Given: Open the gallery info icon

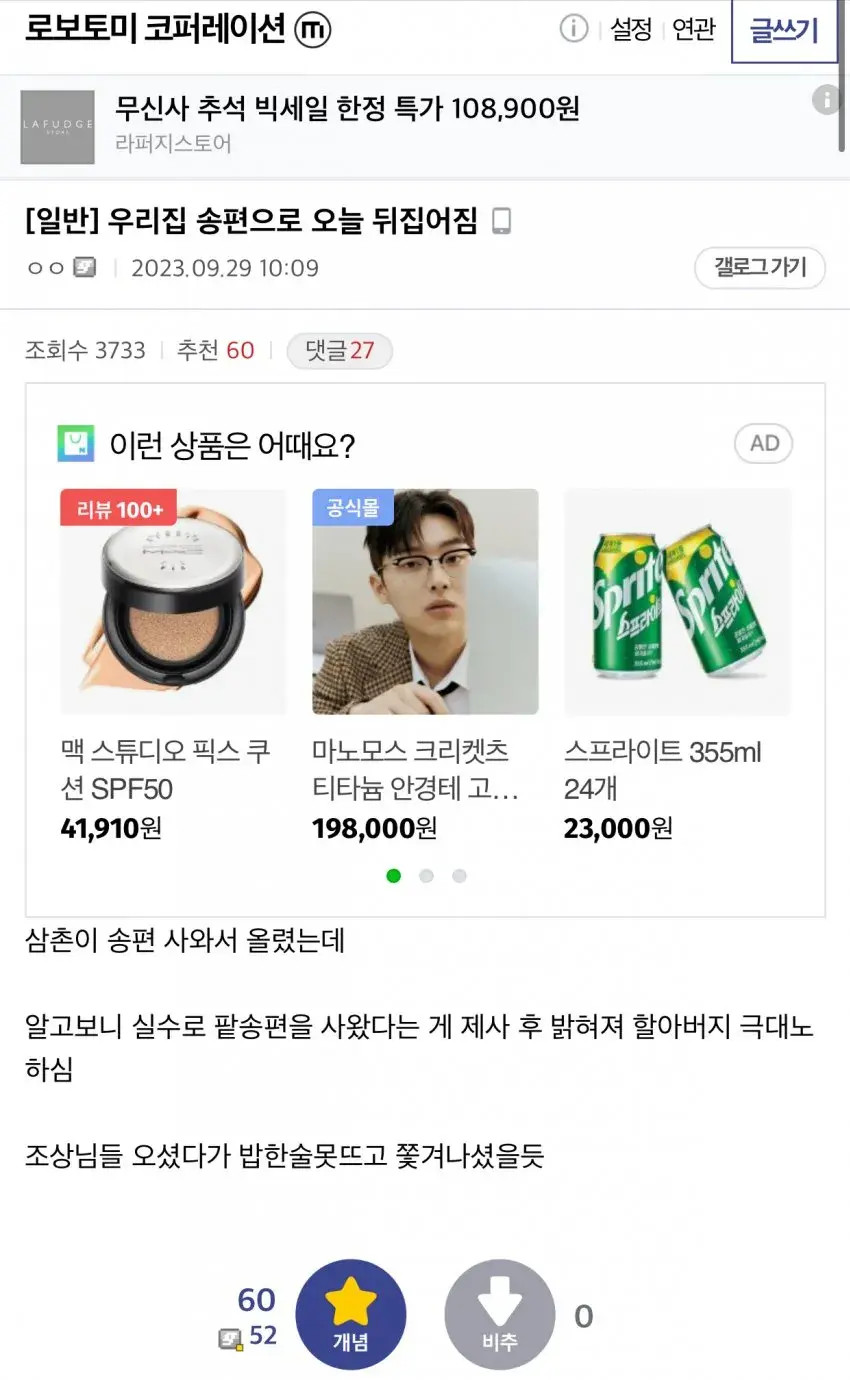Looking at the screenshot, I should pyautogui.click(x=573, y=29).
